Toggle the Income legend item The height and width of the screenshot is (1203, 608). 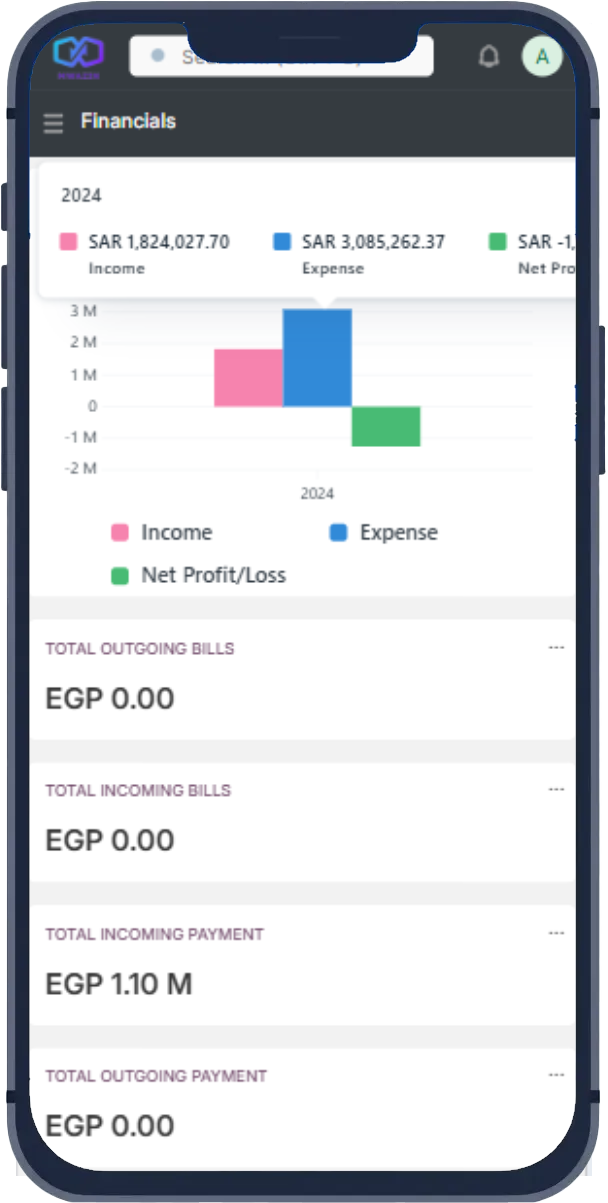162,533
